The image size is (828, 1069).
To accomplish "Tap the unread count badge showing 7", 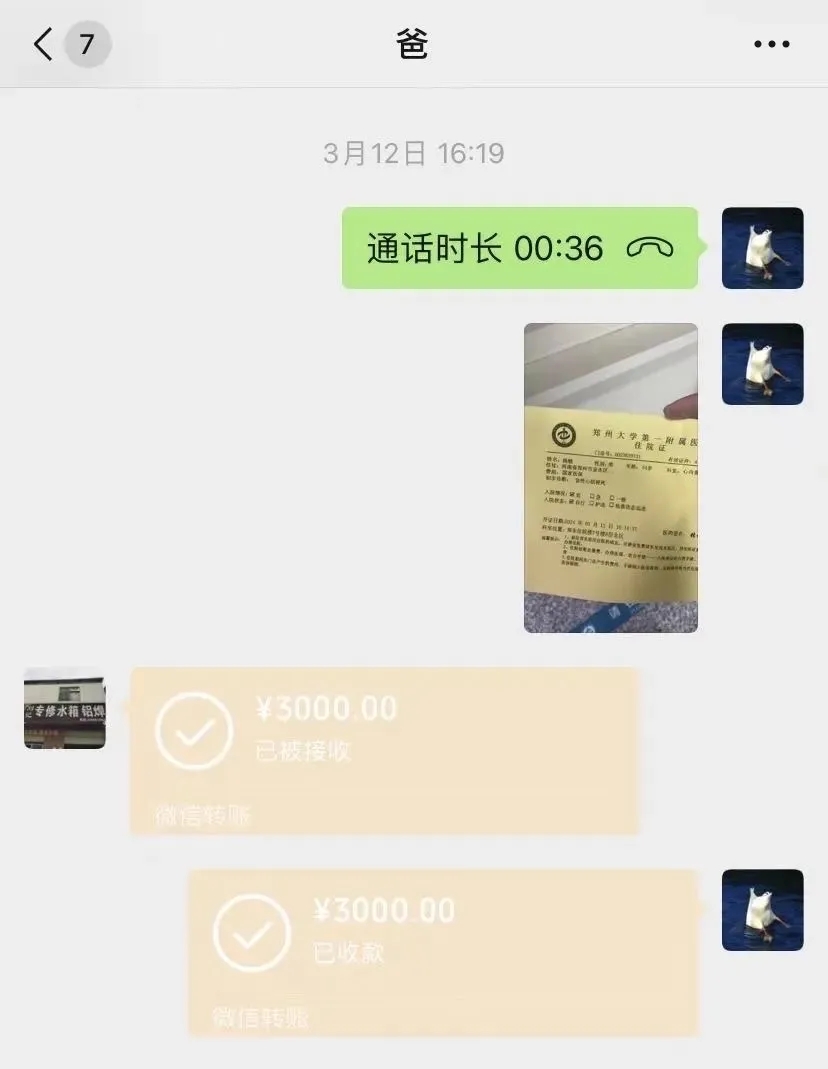I will (x=86, y=44).
